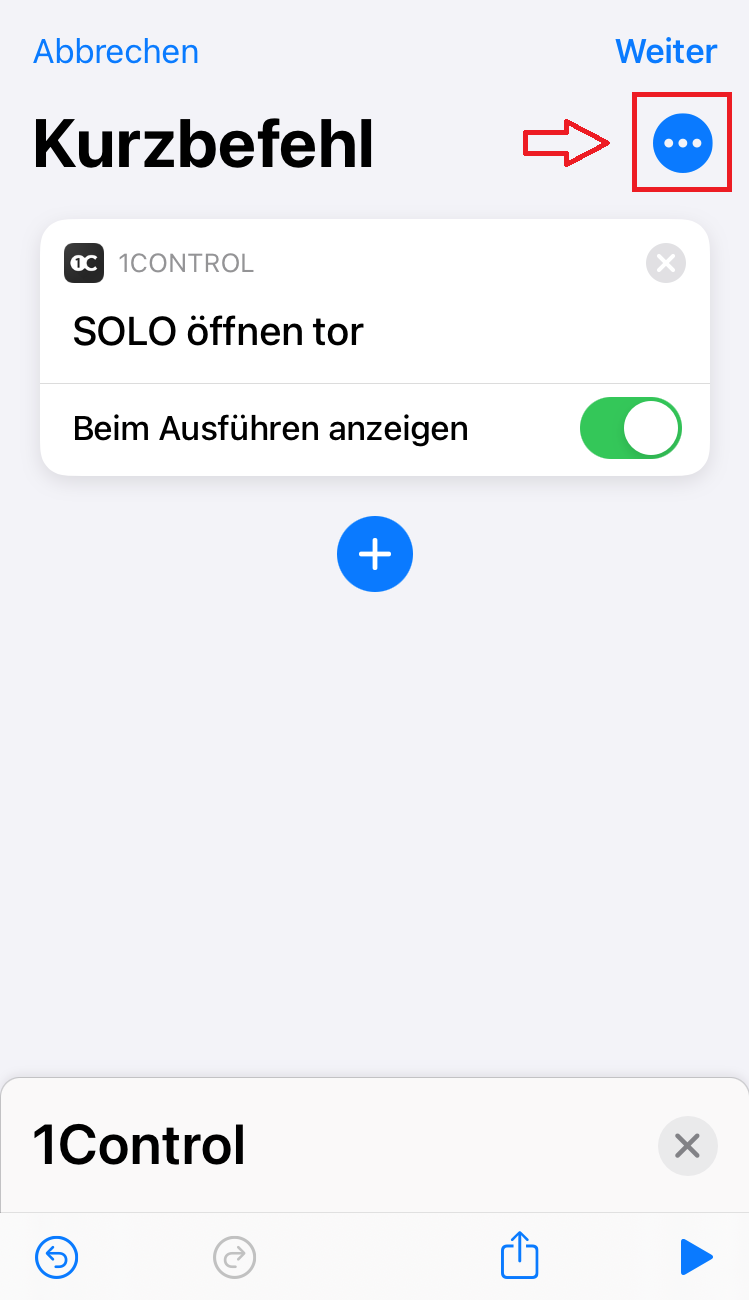Viewport: 749px width, 1300px height.
Task: Remove the 1CONTROL action card
Action: [666, 263]
